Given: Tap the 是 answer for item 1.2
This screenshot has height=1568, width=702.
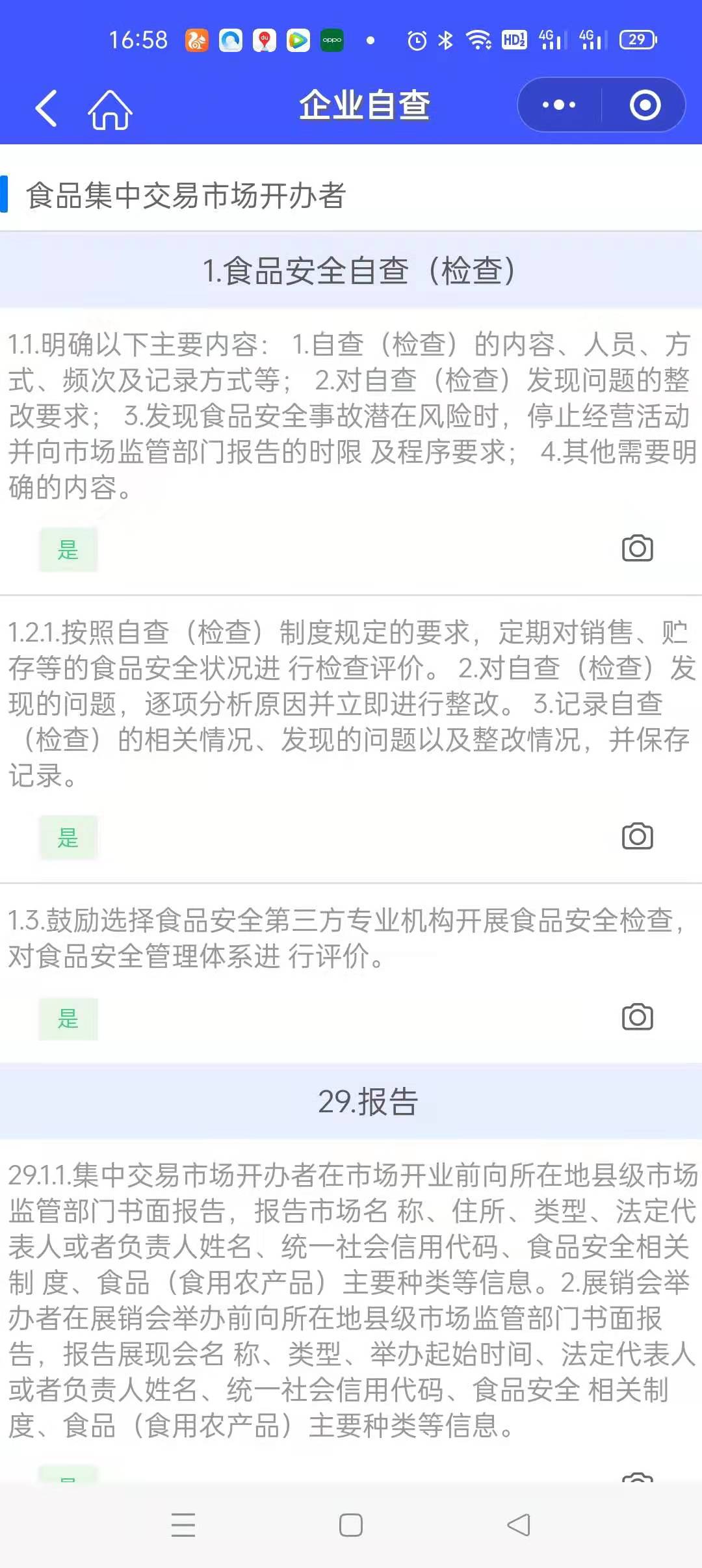Looking at the screenshot, I should click(x=68, y=837).
